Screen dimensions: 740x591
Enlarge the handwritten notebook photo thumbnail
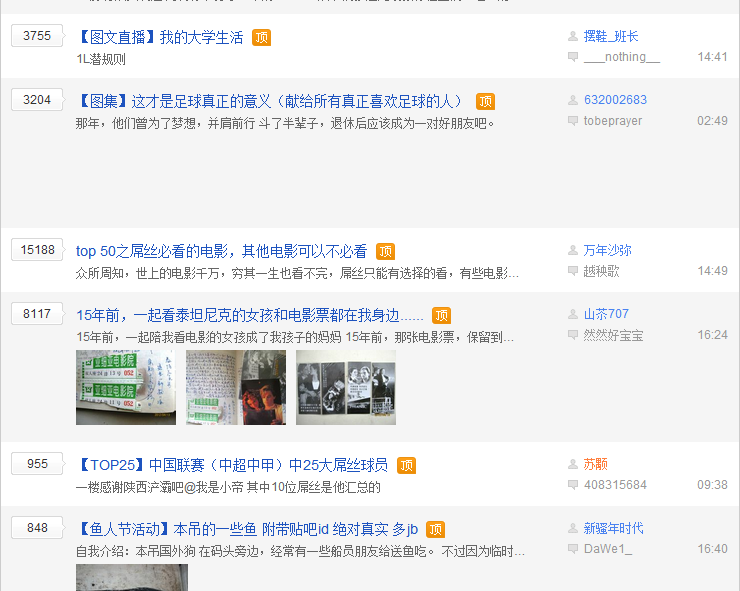click(236, 387)
